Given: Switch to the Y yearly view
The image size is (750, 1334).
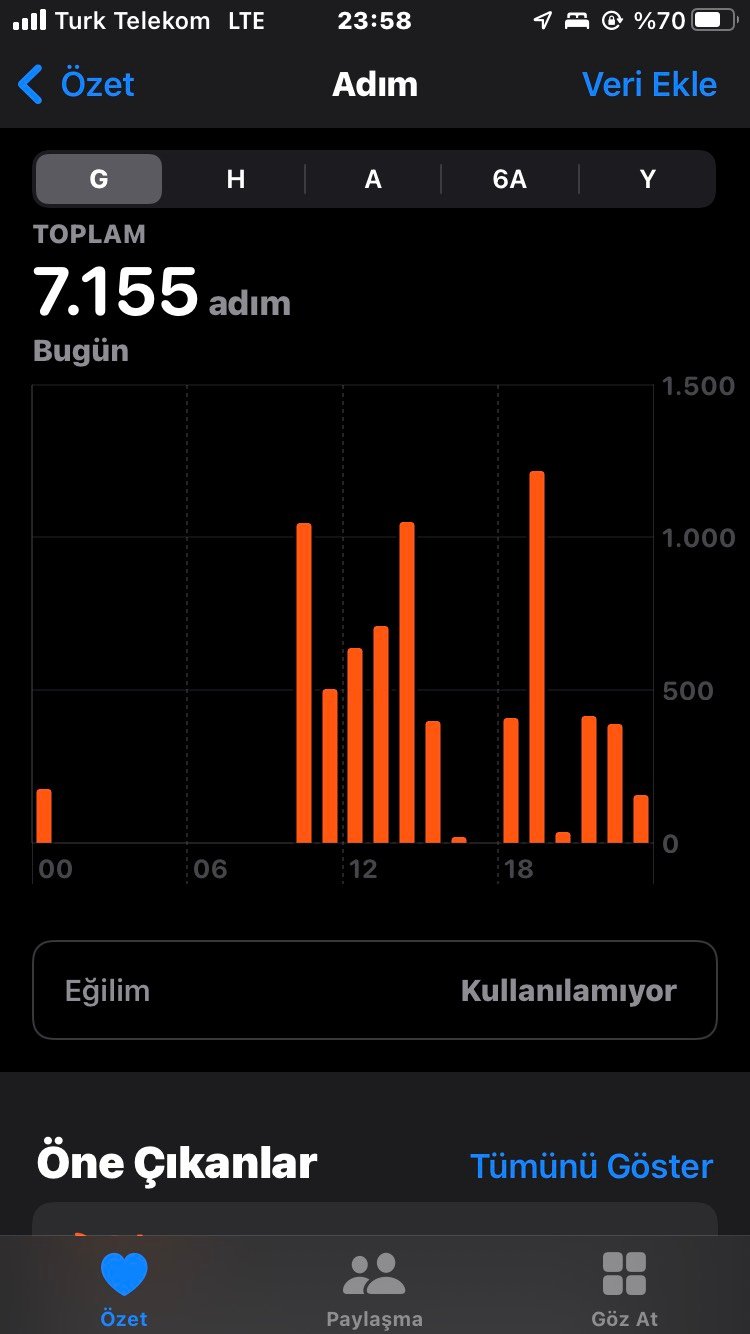Looking at the screenshot, I should coord(647,179).
